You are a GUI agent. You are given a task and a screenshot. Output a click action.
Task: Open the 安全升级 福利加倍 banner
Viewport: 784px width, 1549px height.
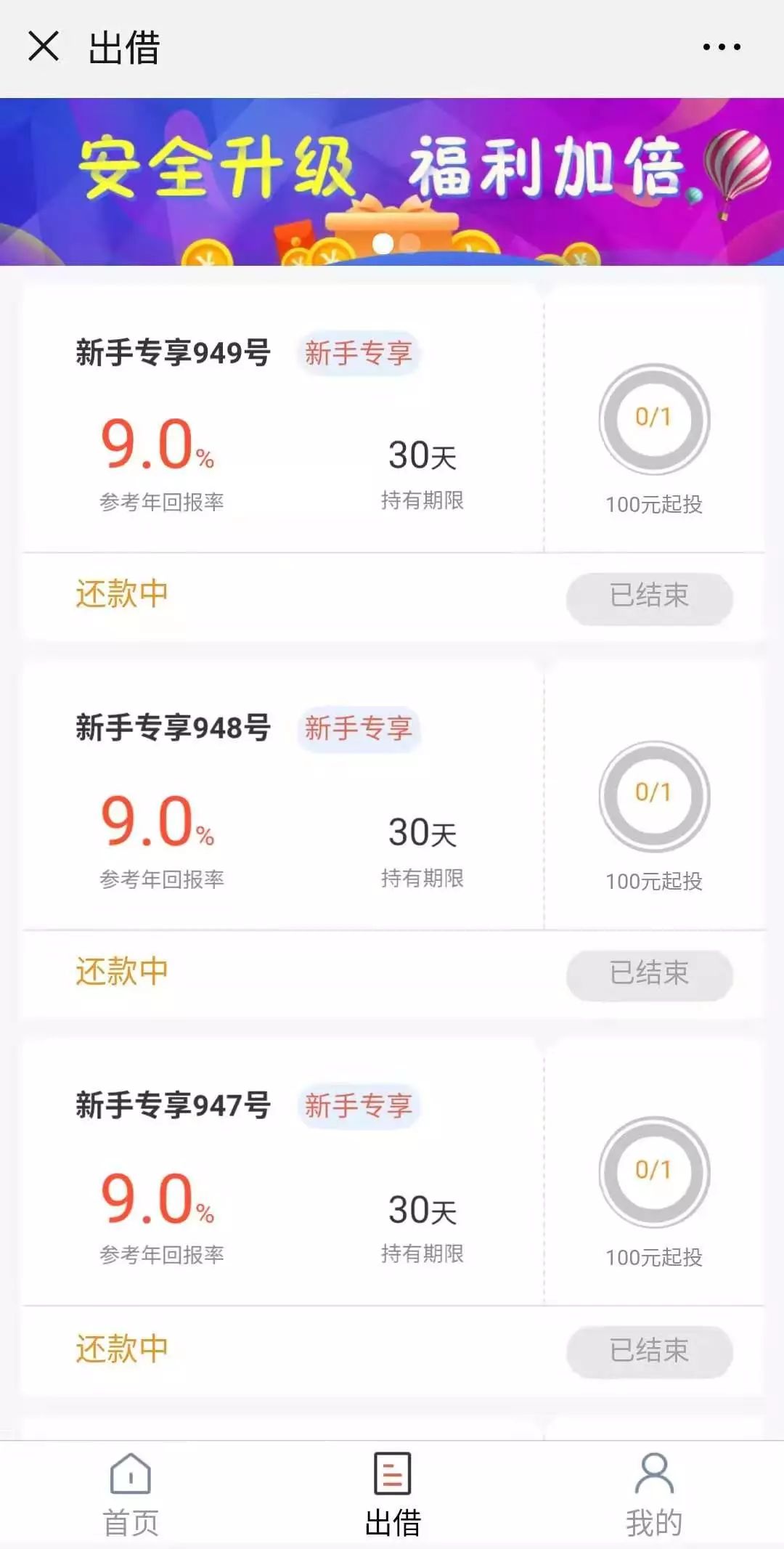pyautogui.click(x=392, y=182)
